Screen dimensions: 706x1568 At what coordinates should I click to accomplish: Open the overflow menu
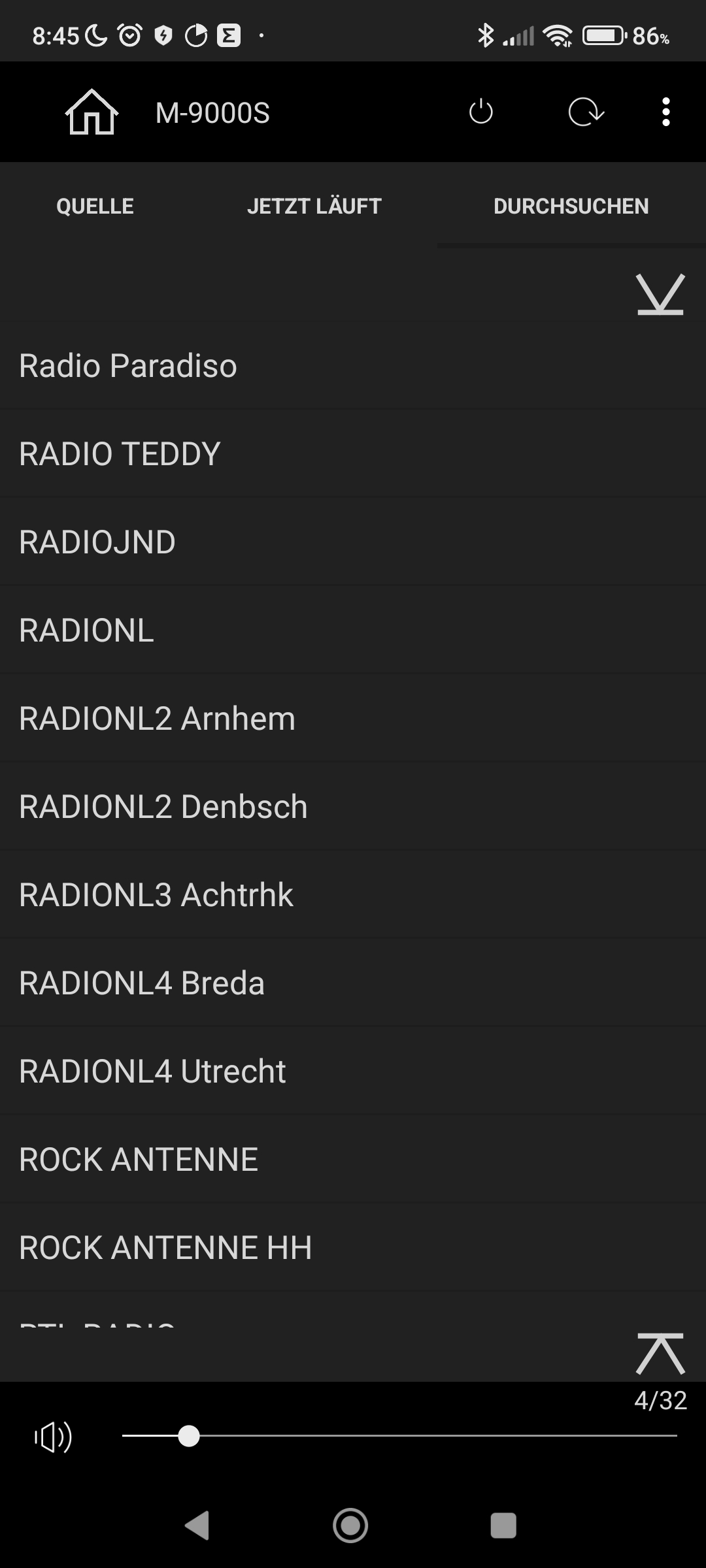(665, 112)
